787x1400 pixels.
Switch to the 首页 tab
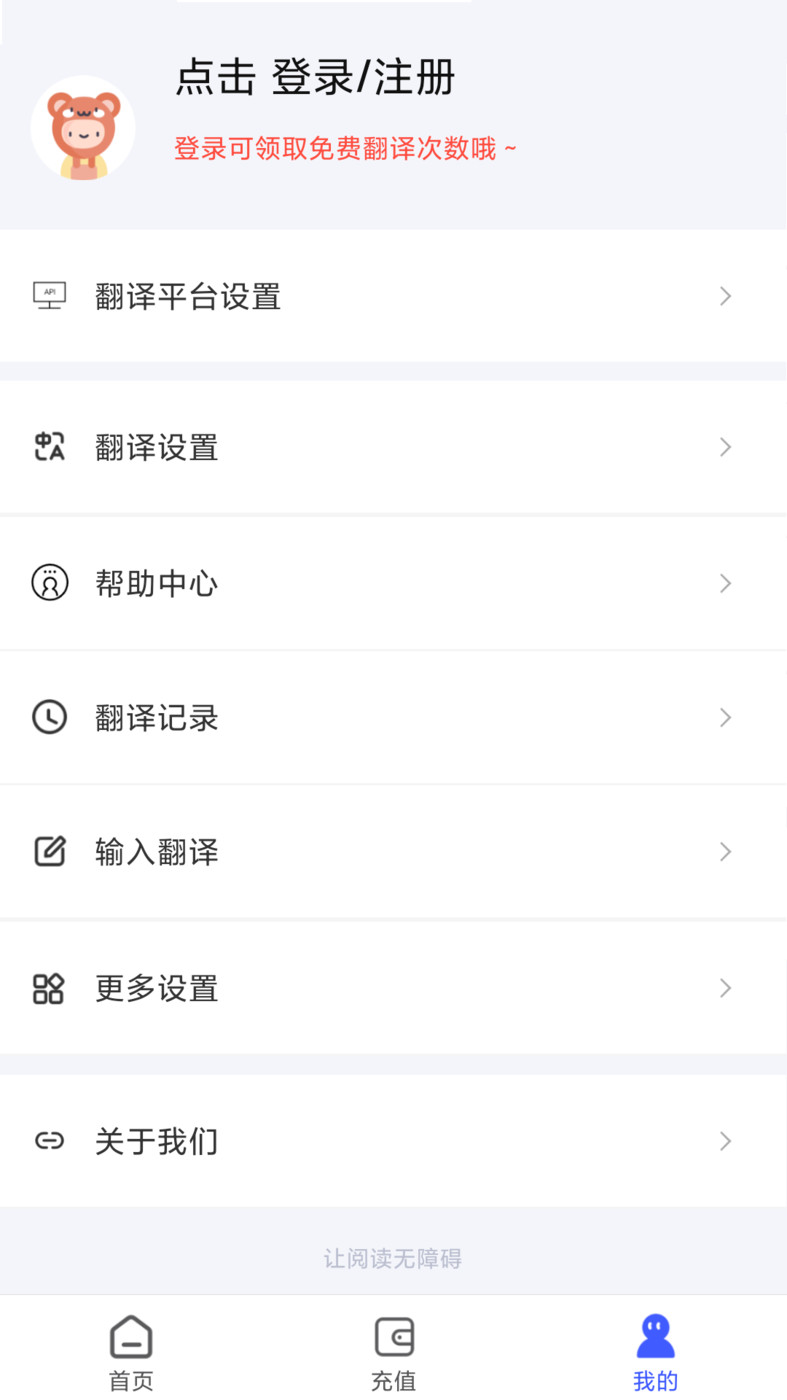pos(130,1350)
